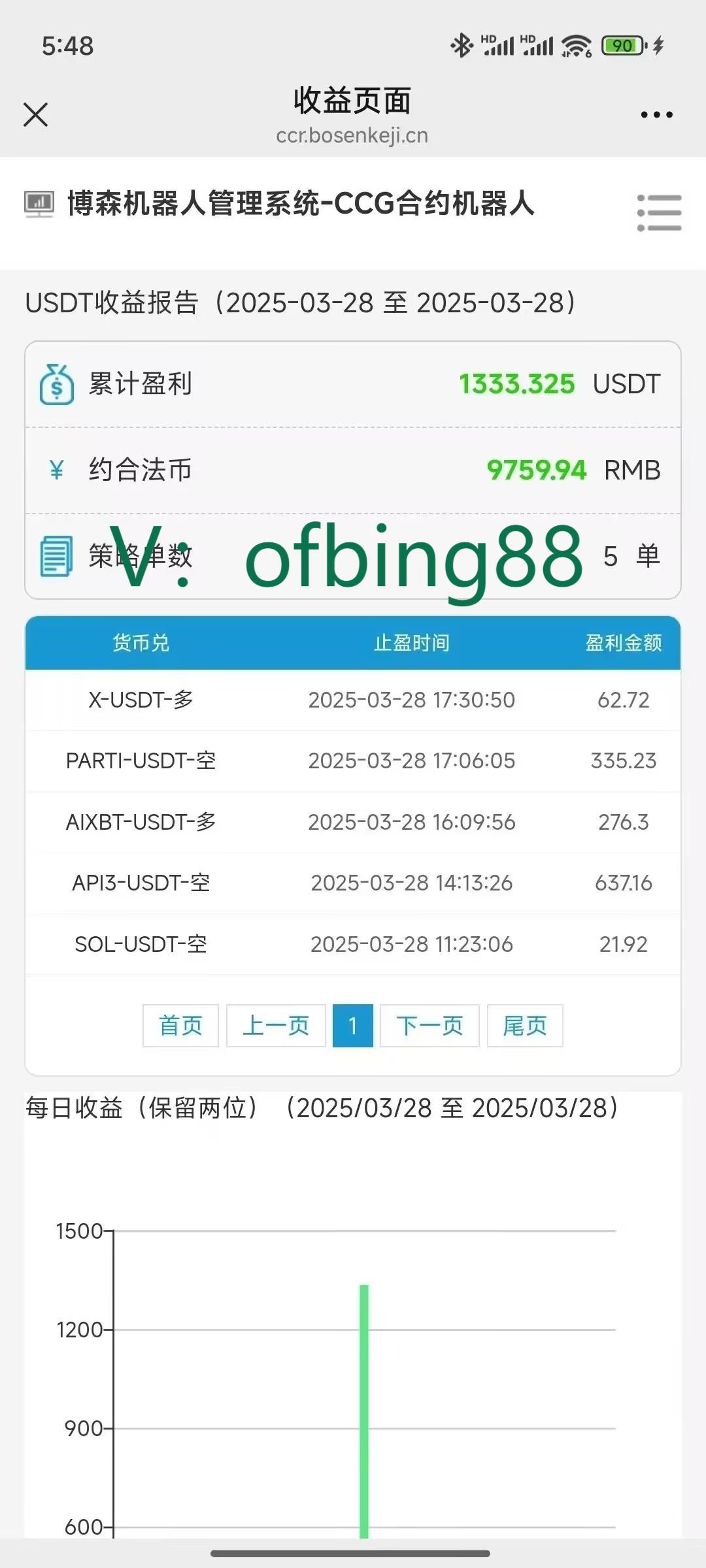Click the monitor icon beside 博森机器人管理系统 title
Image resolution: width=706 pixels, height=1568 pixels.
[37, 206]
